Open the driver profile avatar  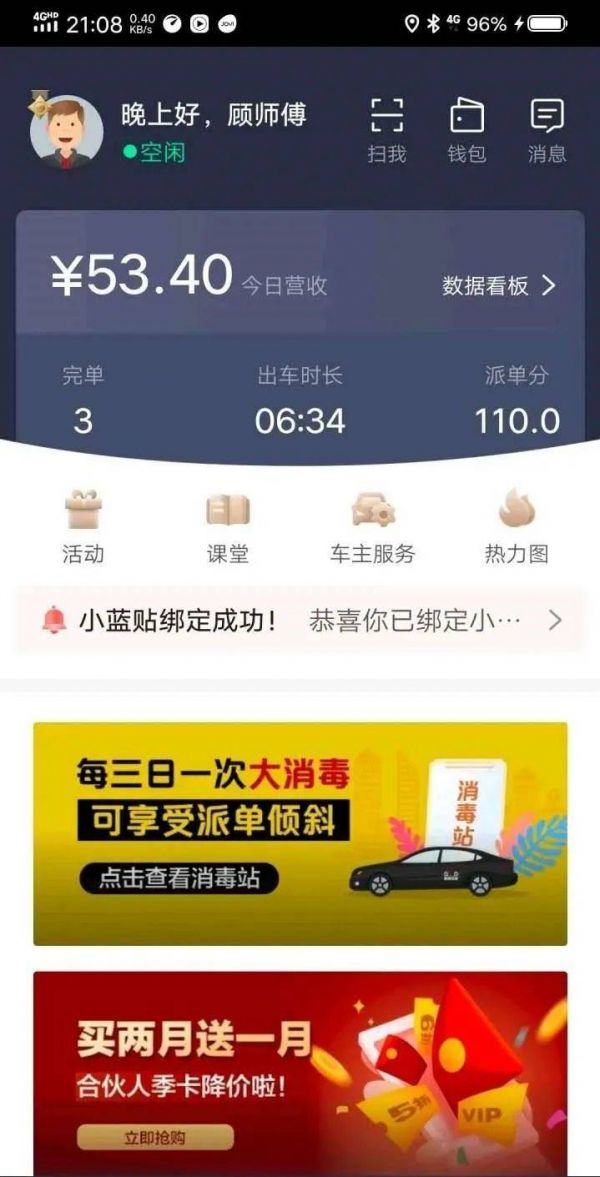coord(66,132)
